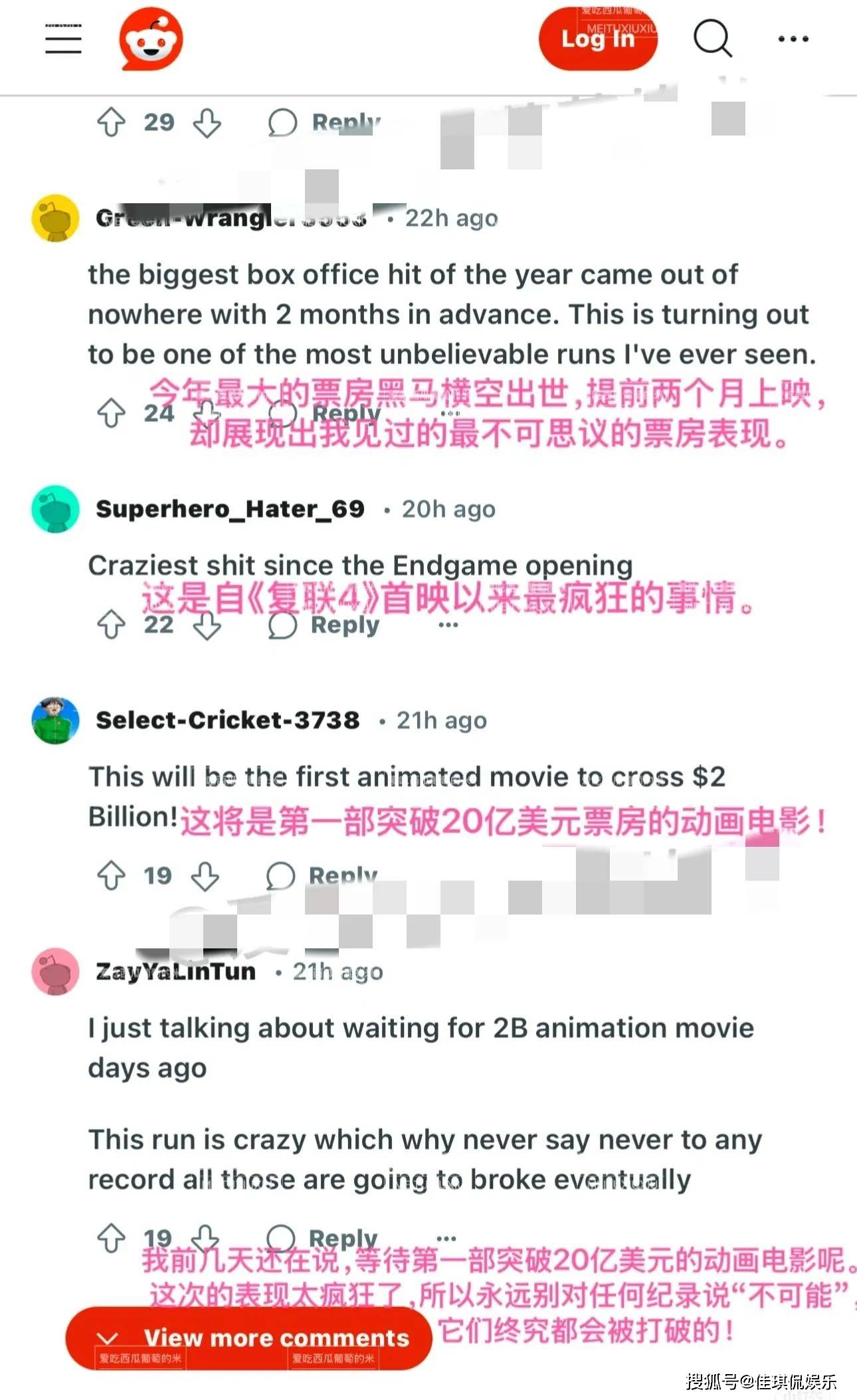Upvote Superhero_Hater_69's comment

111,624
